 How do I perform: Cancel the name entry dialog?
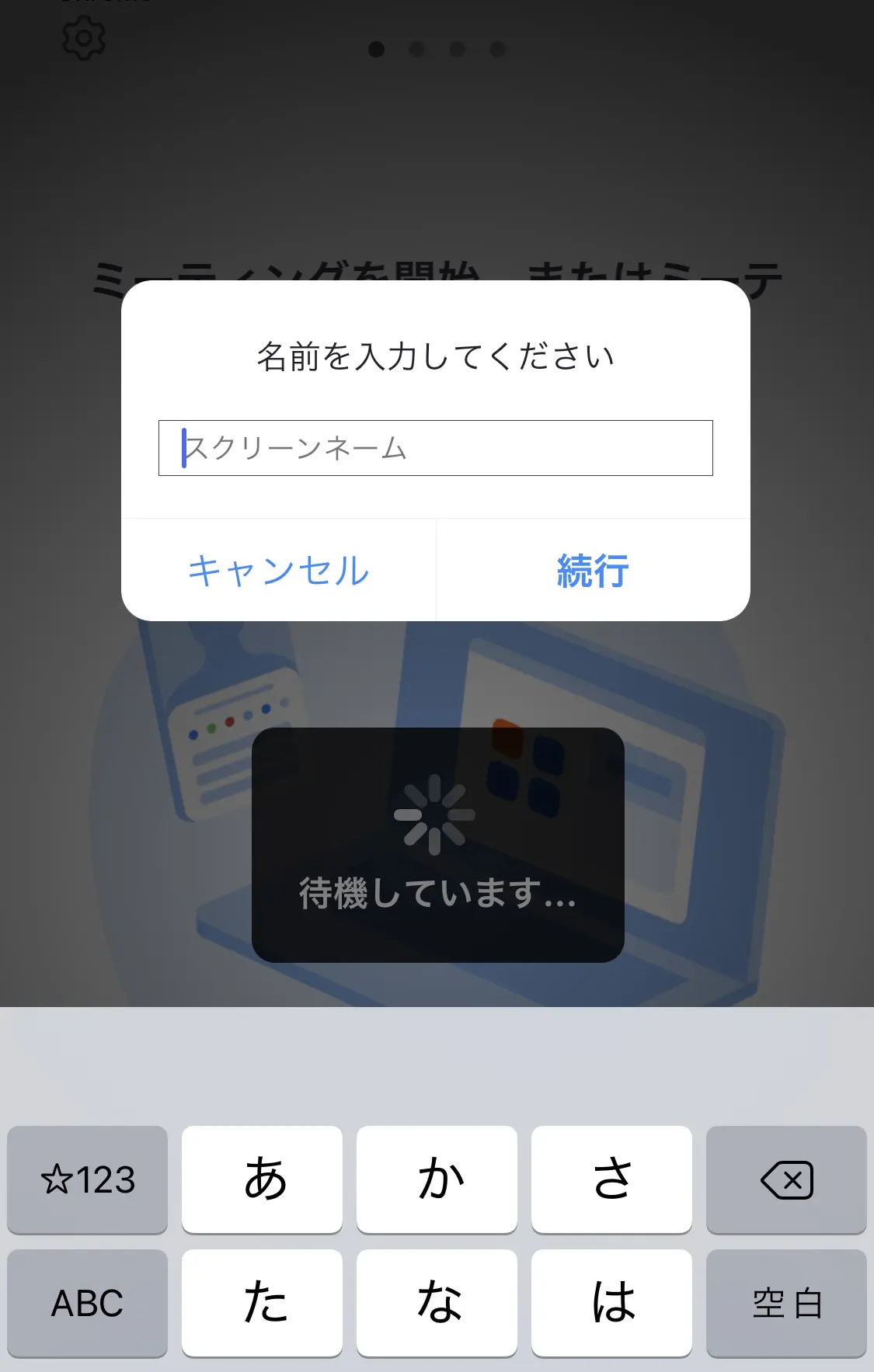coord(278,571)
